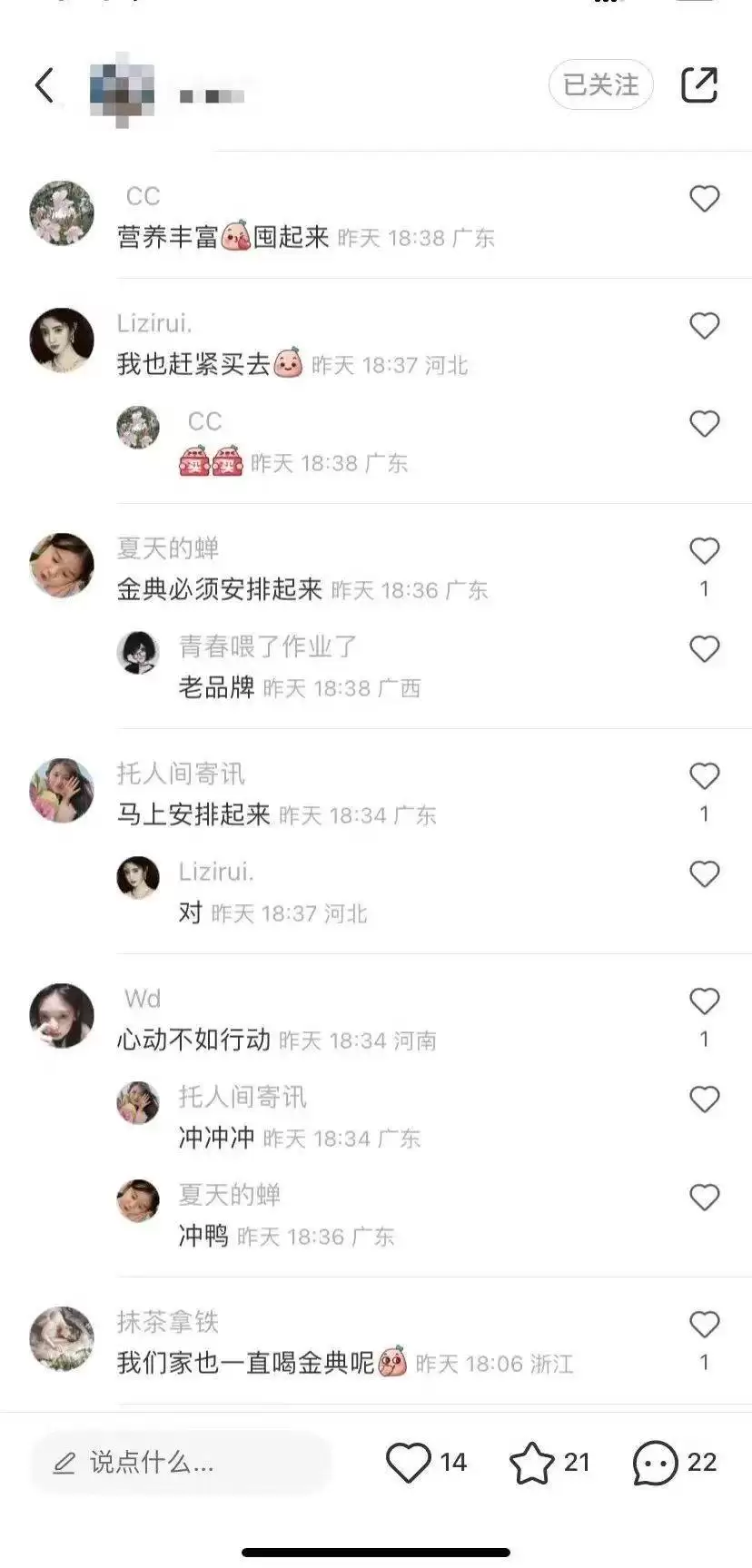Tap the comment bubble icon showing 22
This screenshot has height=1568, width=752.
pyautogui.click(x=656, y=1460)
